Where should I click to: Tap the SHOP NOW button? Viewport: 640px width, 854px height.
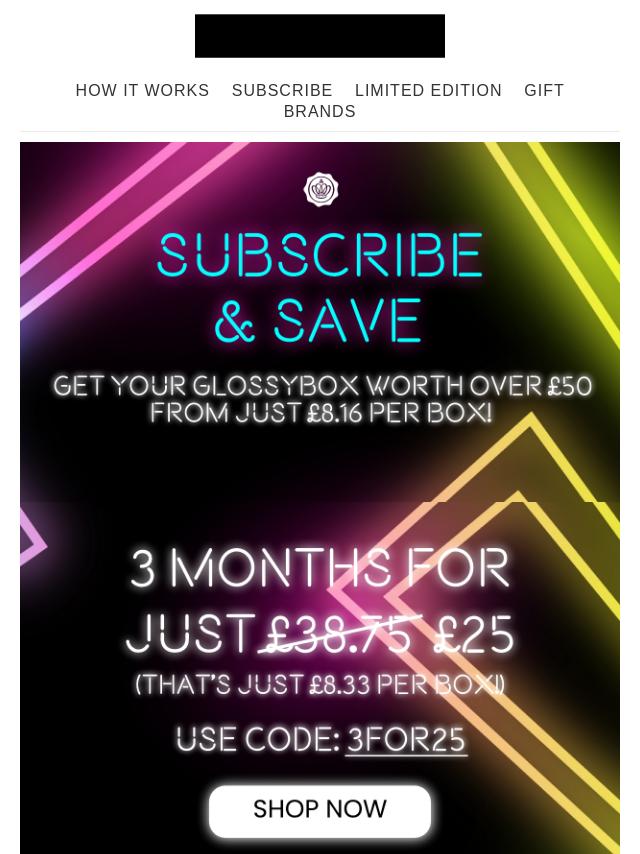click(x=320, y=810)
